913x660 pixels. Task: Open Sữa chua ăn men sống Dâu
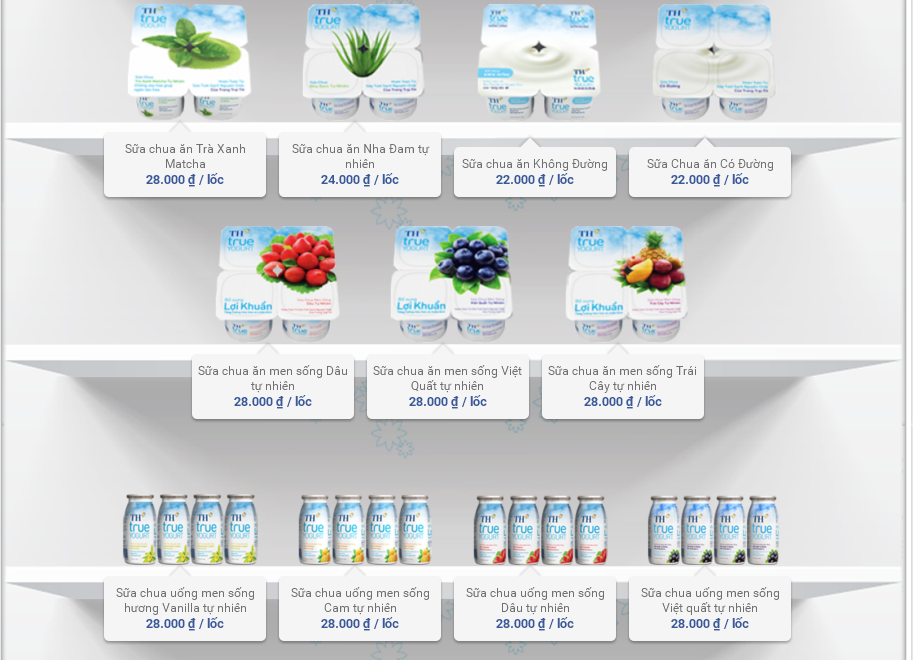click(275, 282)
